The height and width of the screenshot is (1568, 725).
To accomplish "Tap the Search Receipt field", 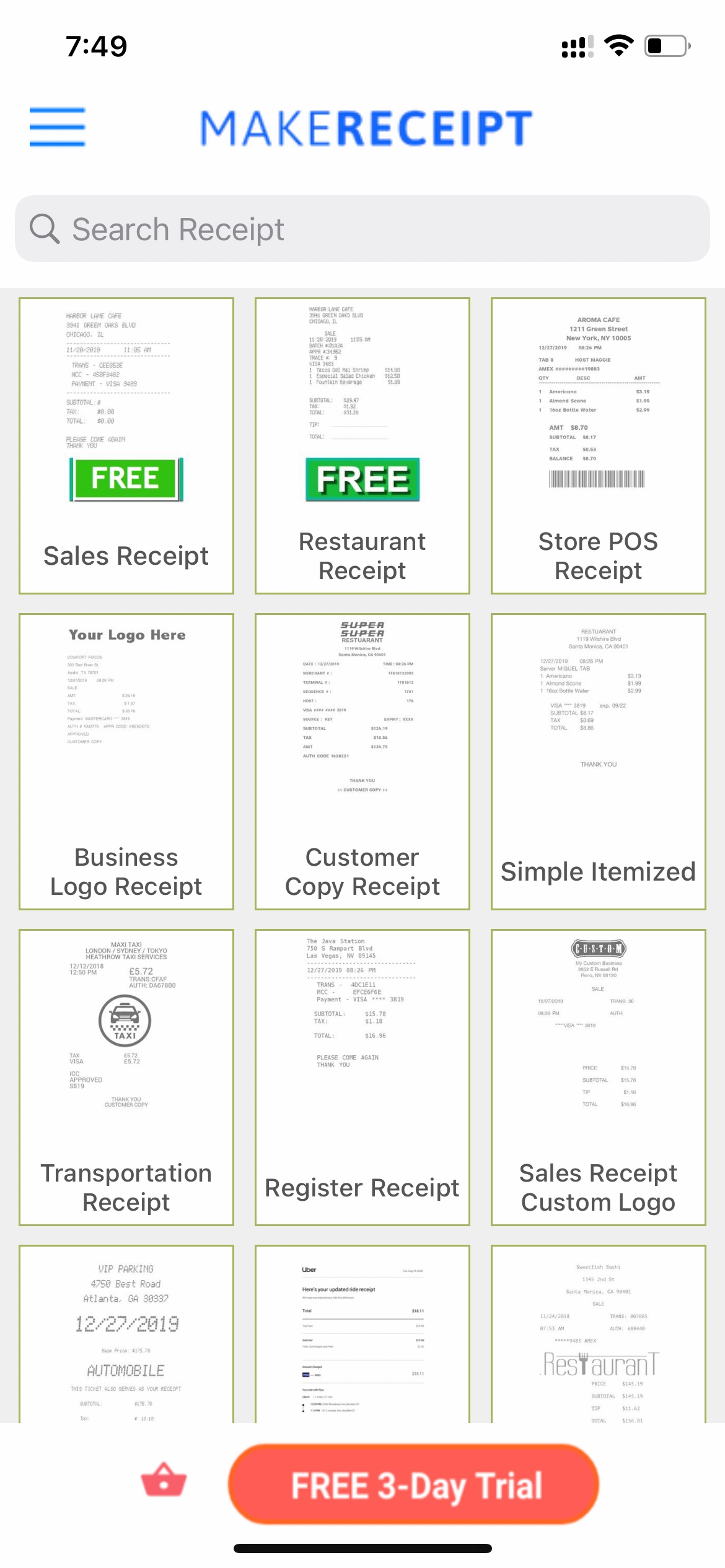I will (362, 229).
